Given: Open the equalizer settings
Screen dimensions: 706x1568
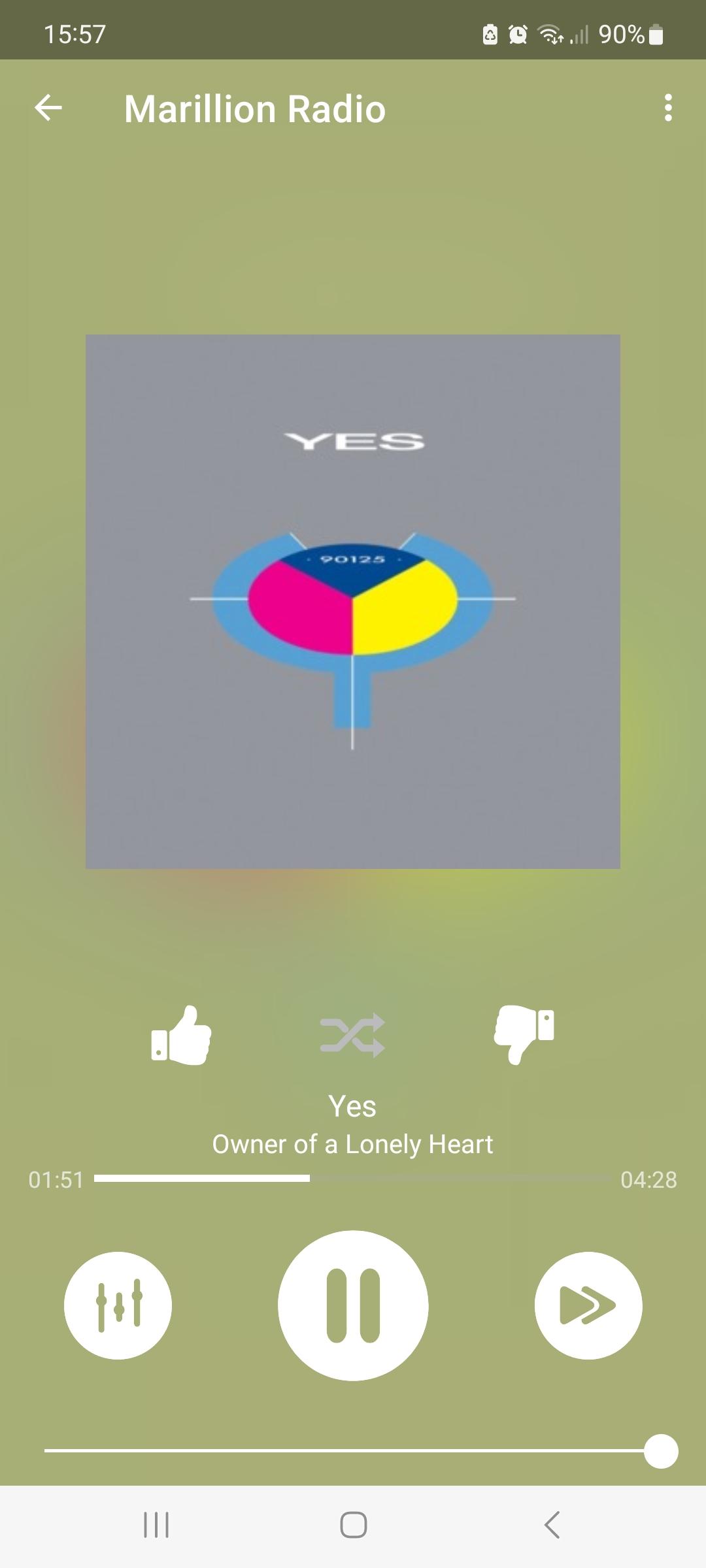Looking at the screenshot, I should pos(118,1305).
